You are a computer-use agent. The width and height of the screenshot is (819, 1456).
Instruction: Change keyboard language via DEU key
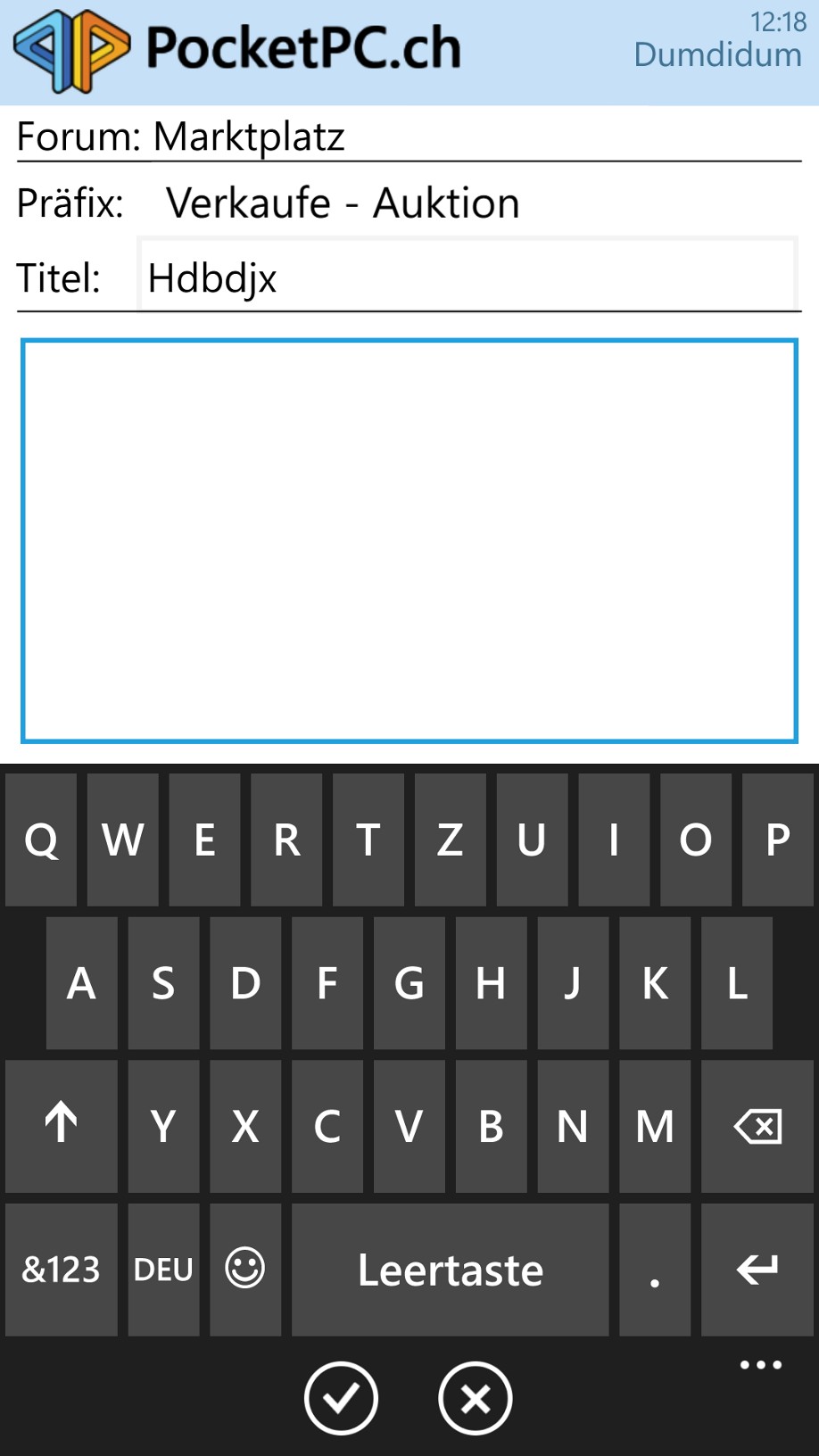(x=163, y=1270)
